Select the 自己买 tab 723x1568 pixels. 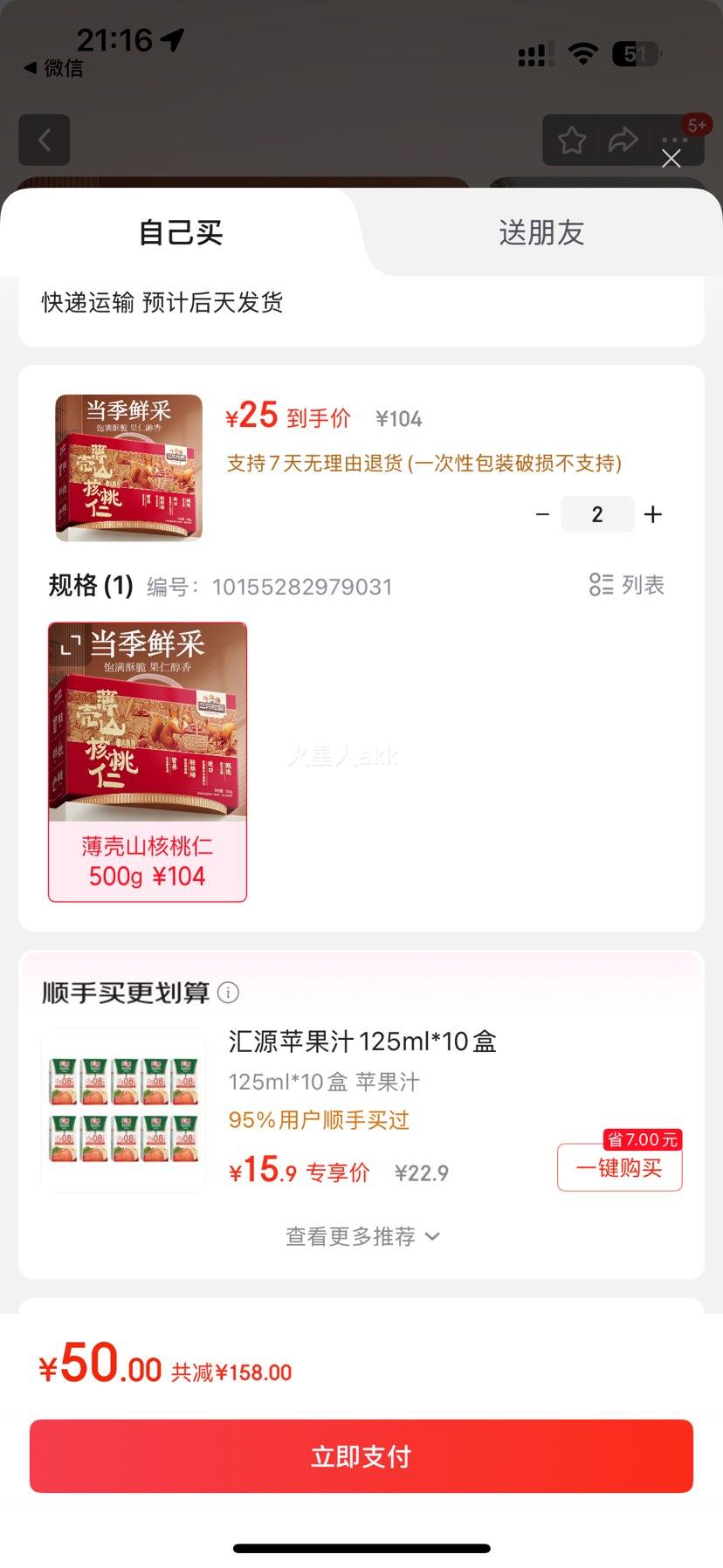click(x=181, y=232)
